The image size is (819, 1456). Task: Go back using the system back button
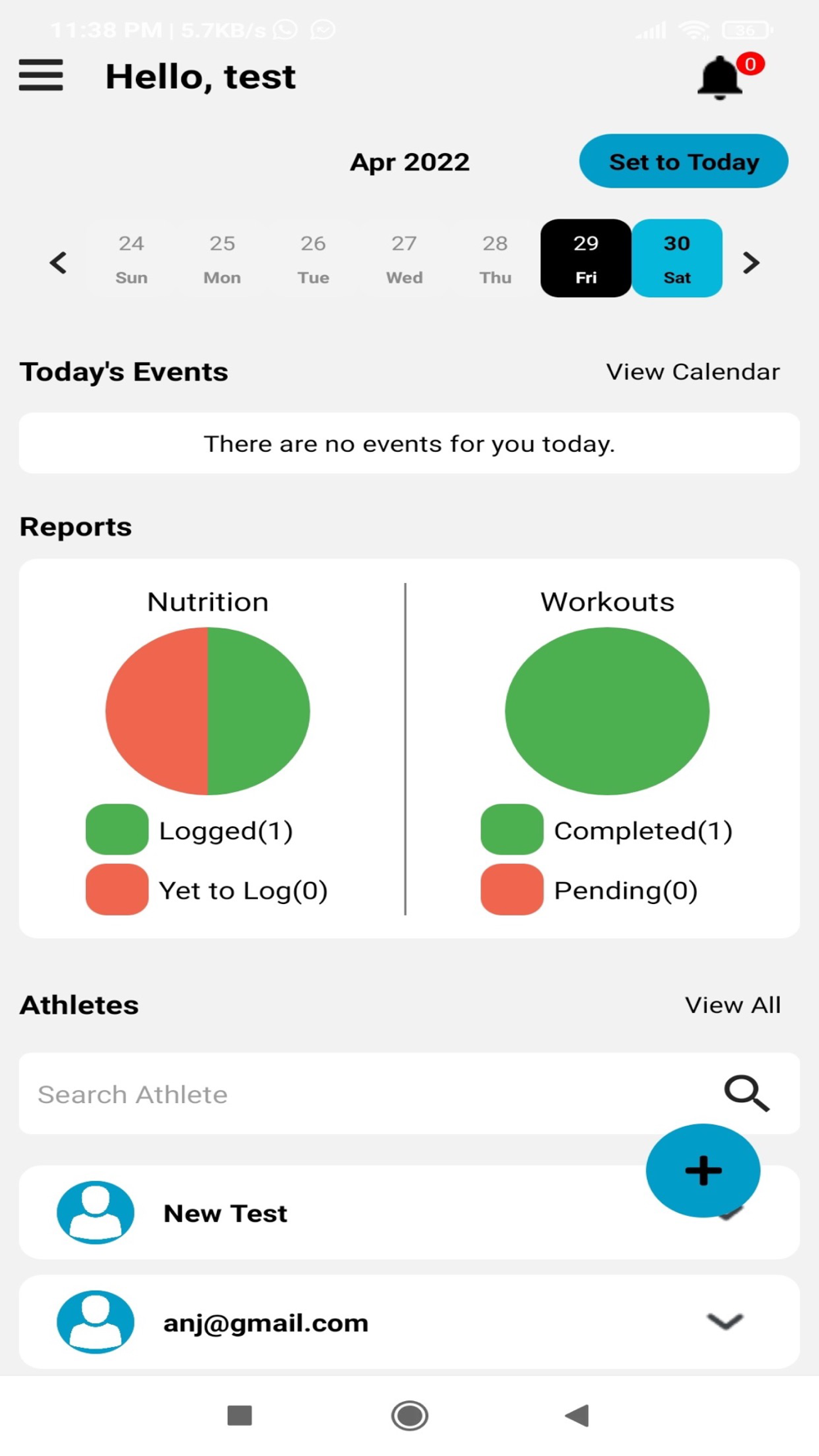(x=577, y=1415)
